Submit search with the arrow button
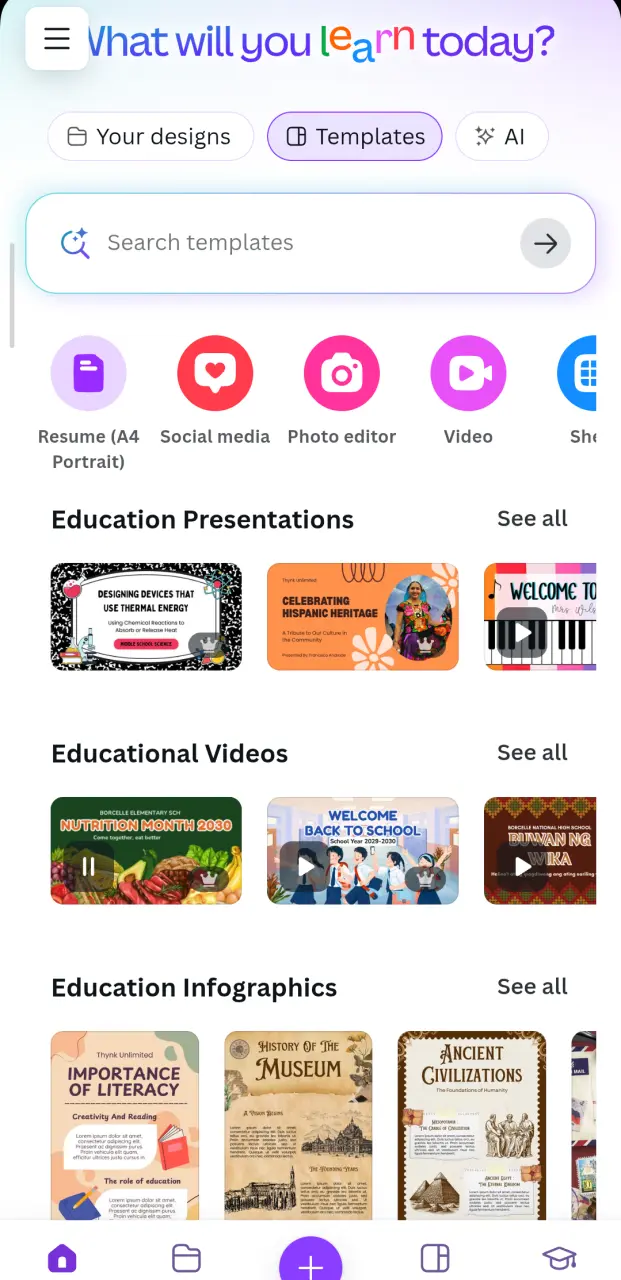The image size is (621, 1280). coord(545,243)
